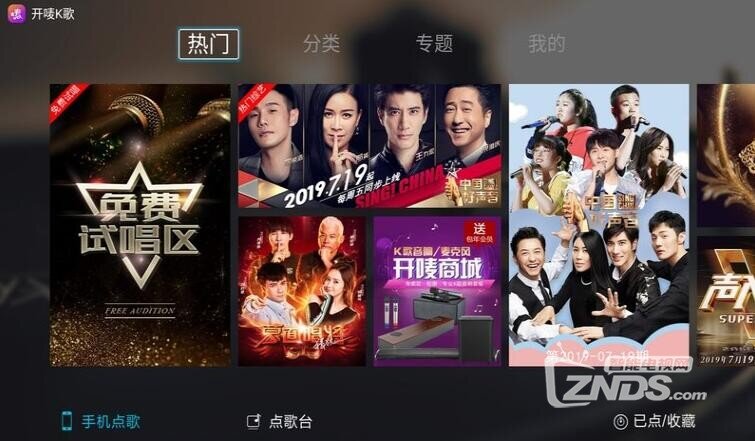The image size is (755, 441).
Task: Open the Sing! China 2019.7.19 banner
Action: (x=369, y=145)
